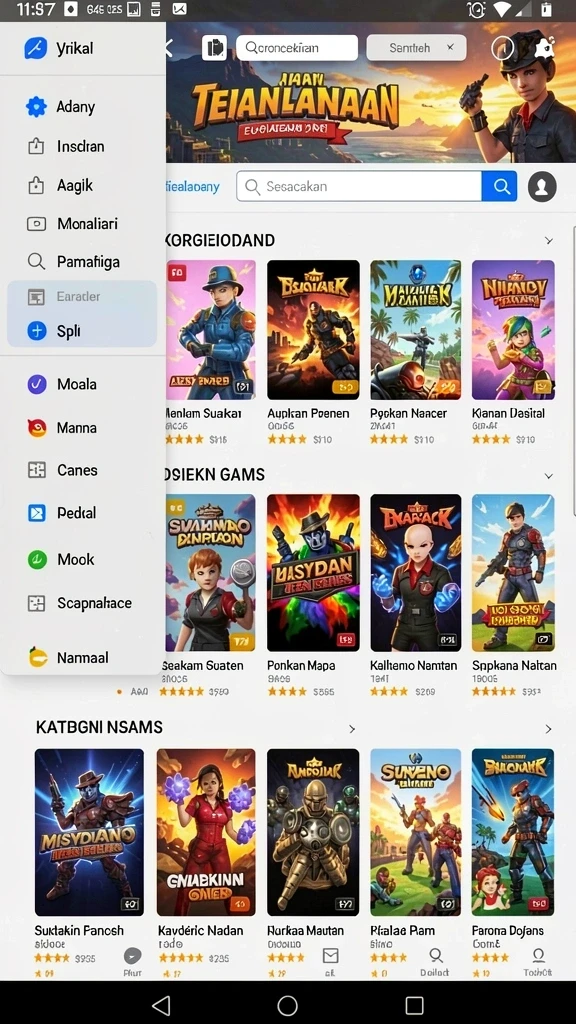Tap the Sesacakan search field
Screen dimensions: 576x1024
click(x=359, y=187)
